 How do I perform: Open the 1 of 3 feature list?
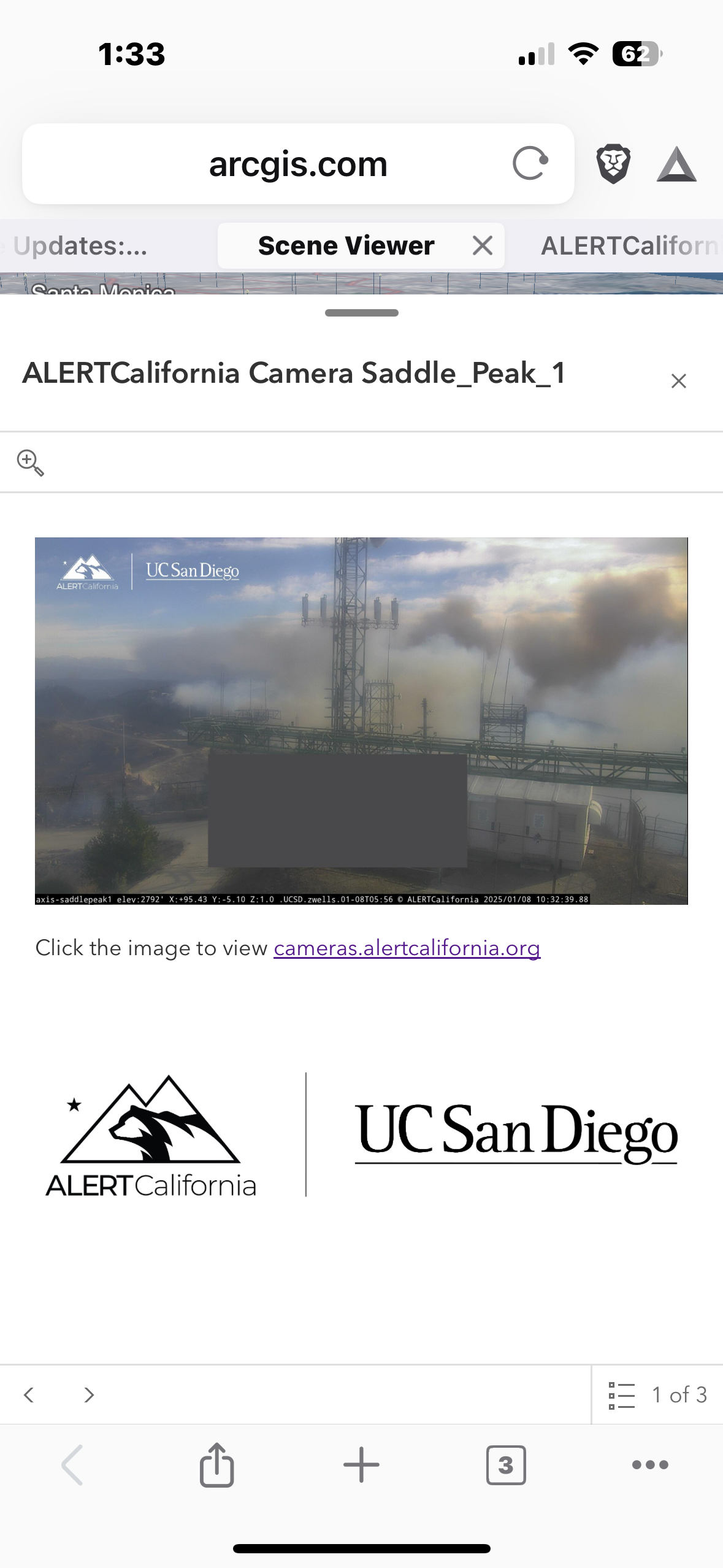click(x=657, y=1395)
